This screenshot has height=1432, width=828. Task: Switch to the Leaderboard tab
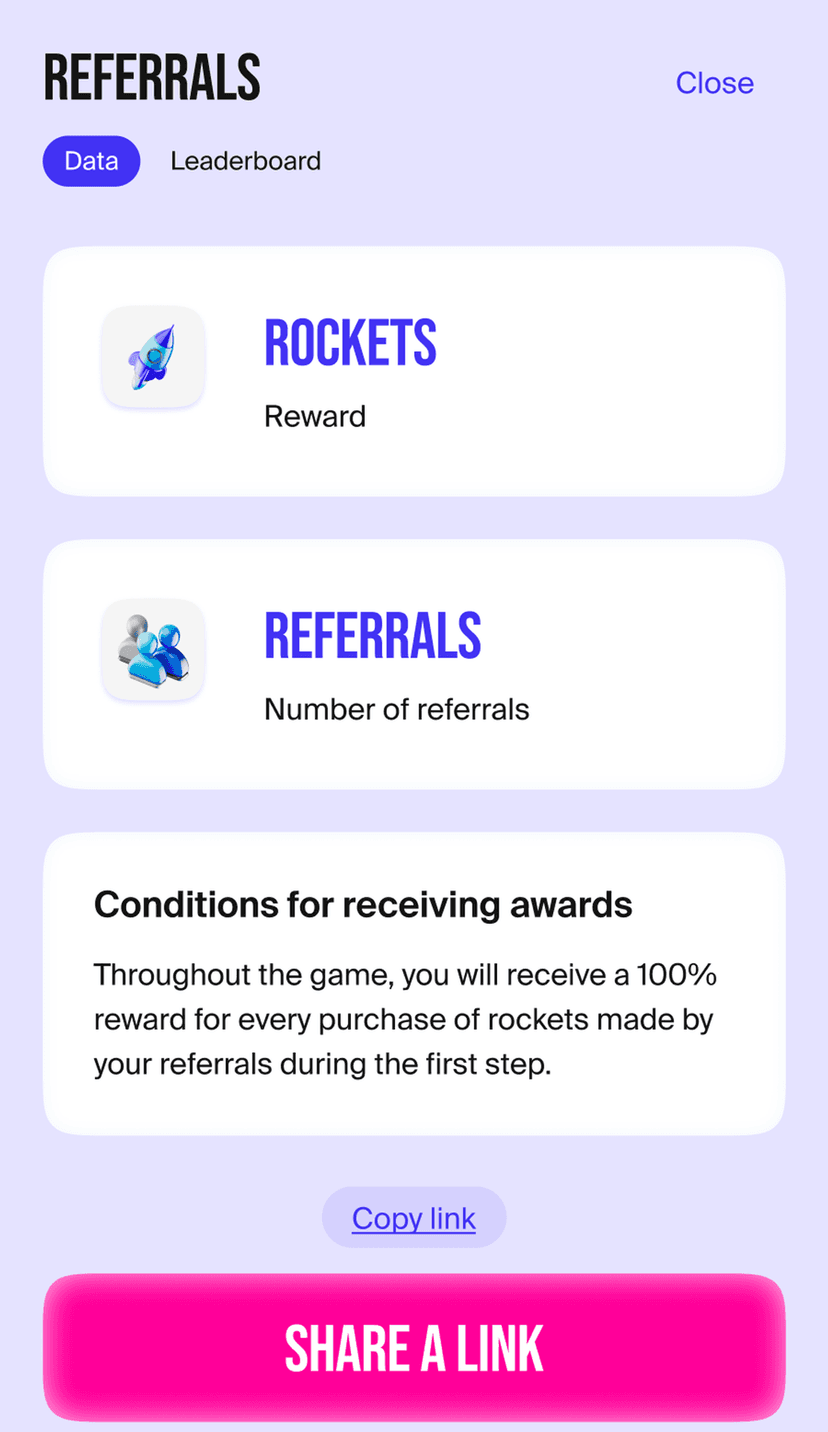point(245,161)
